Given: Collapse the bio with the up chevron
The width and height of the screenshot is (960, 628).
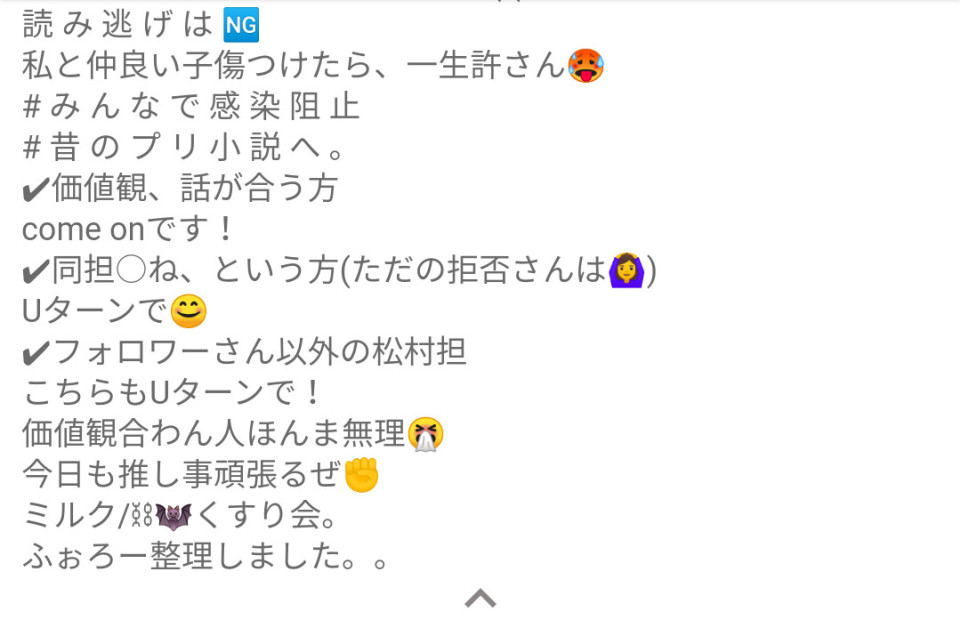Looking at the screenshot, I should pyautogui.click(x=480, y=598).
